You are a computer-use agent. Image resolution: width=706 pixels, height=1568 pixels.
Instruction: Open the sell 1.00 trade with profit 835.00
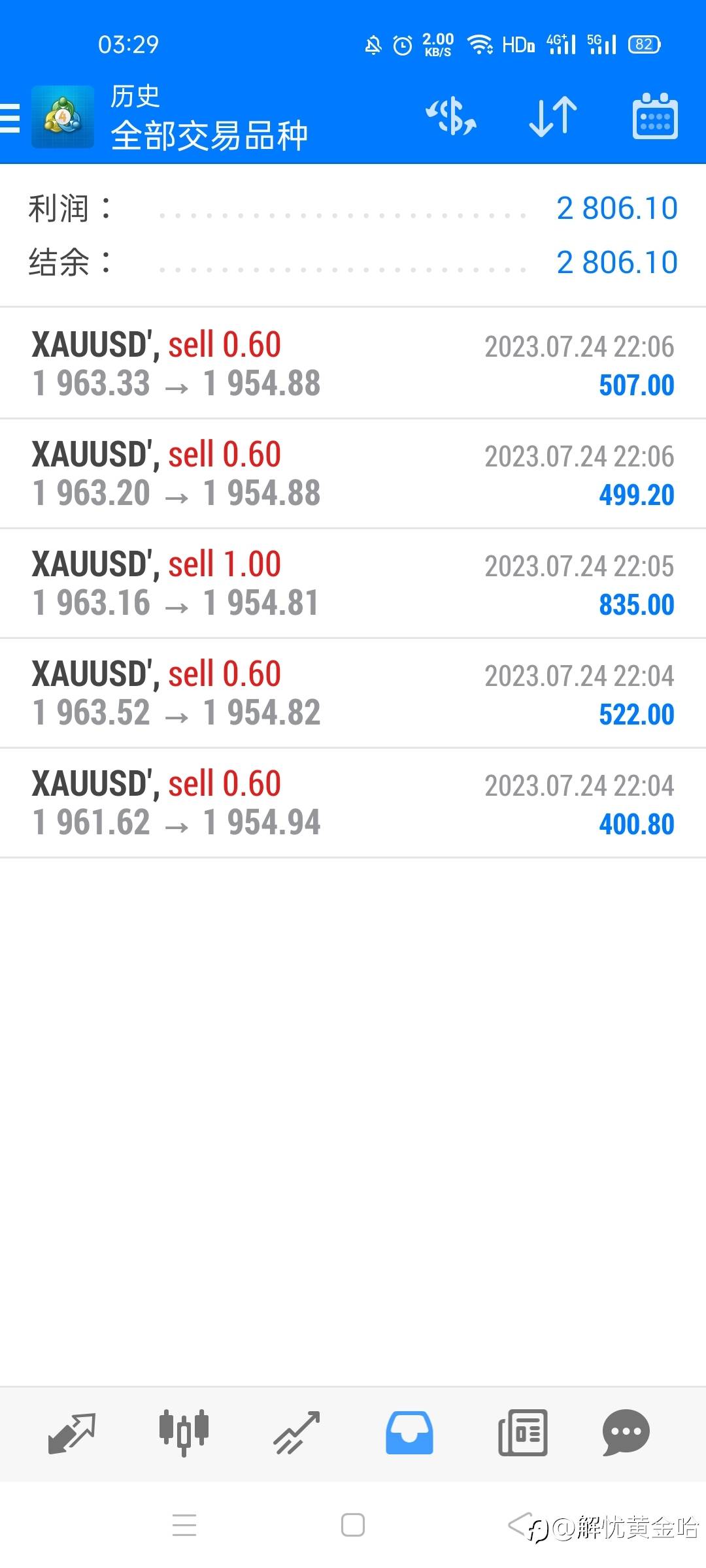(x=353, y=583)
